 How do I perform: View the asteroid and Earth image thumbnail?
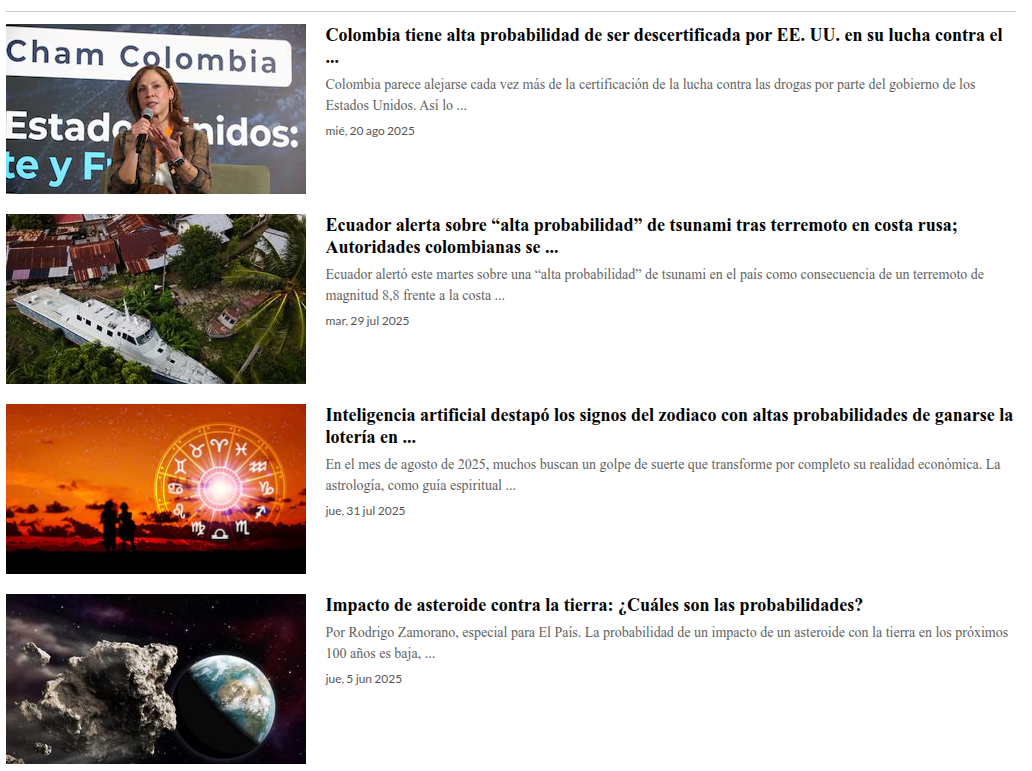[156, 679]
